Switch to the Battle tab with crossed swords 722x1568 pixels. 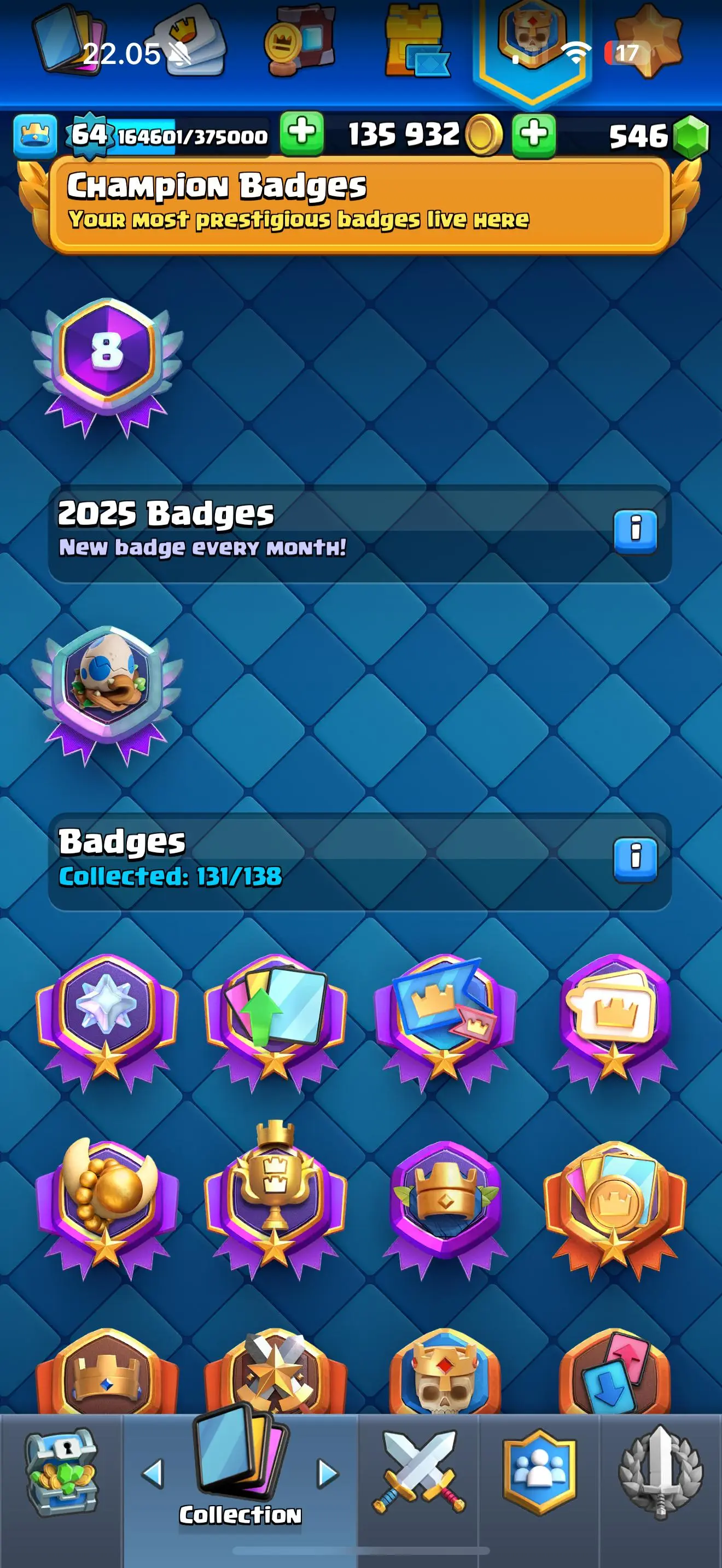click(418, 1472)
